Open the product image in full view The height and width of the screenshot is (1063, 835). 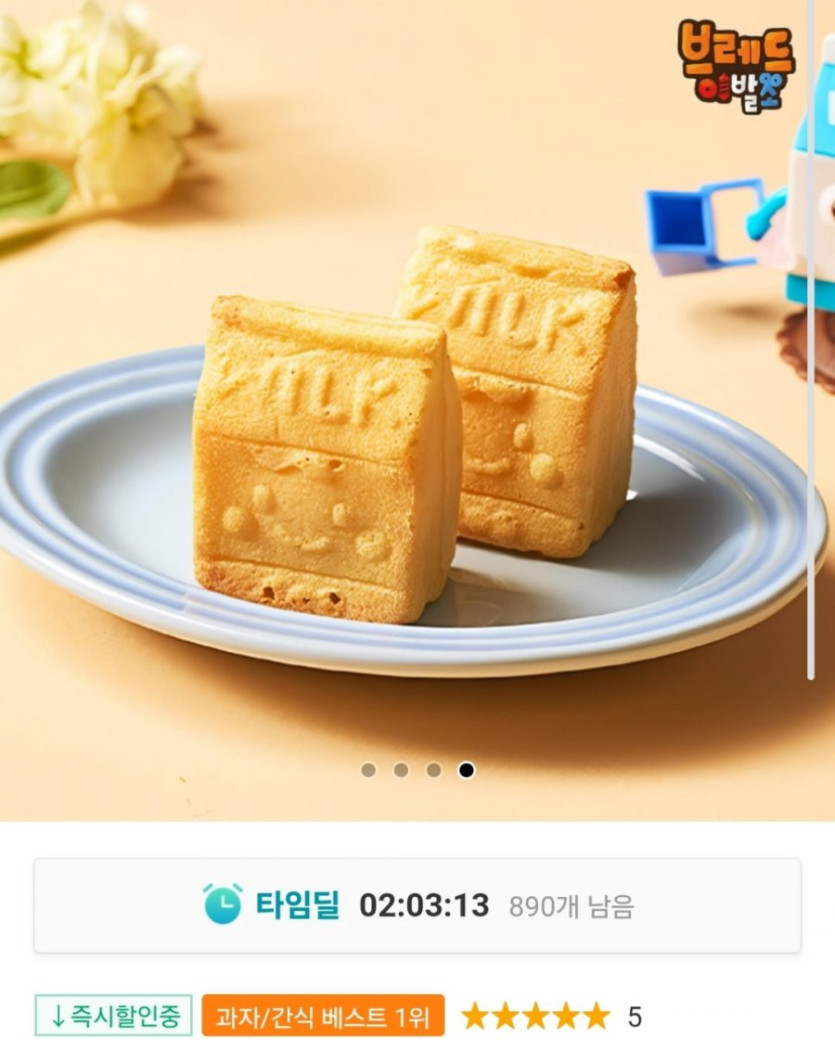click(x=417, y=420)
